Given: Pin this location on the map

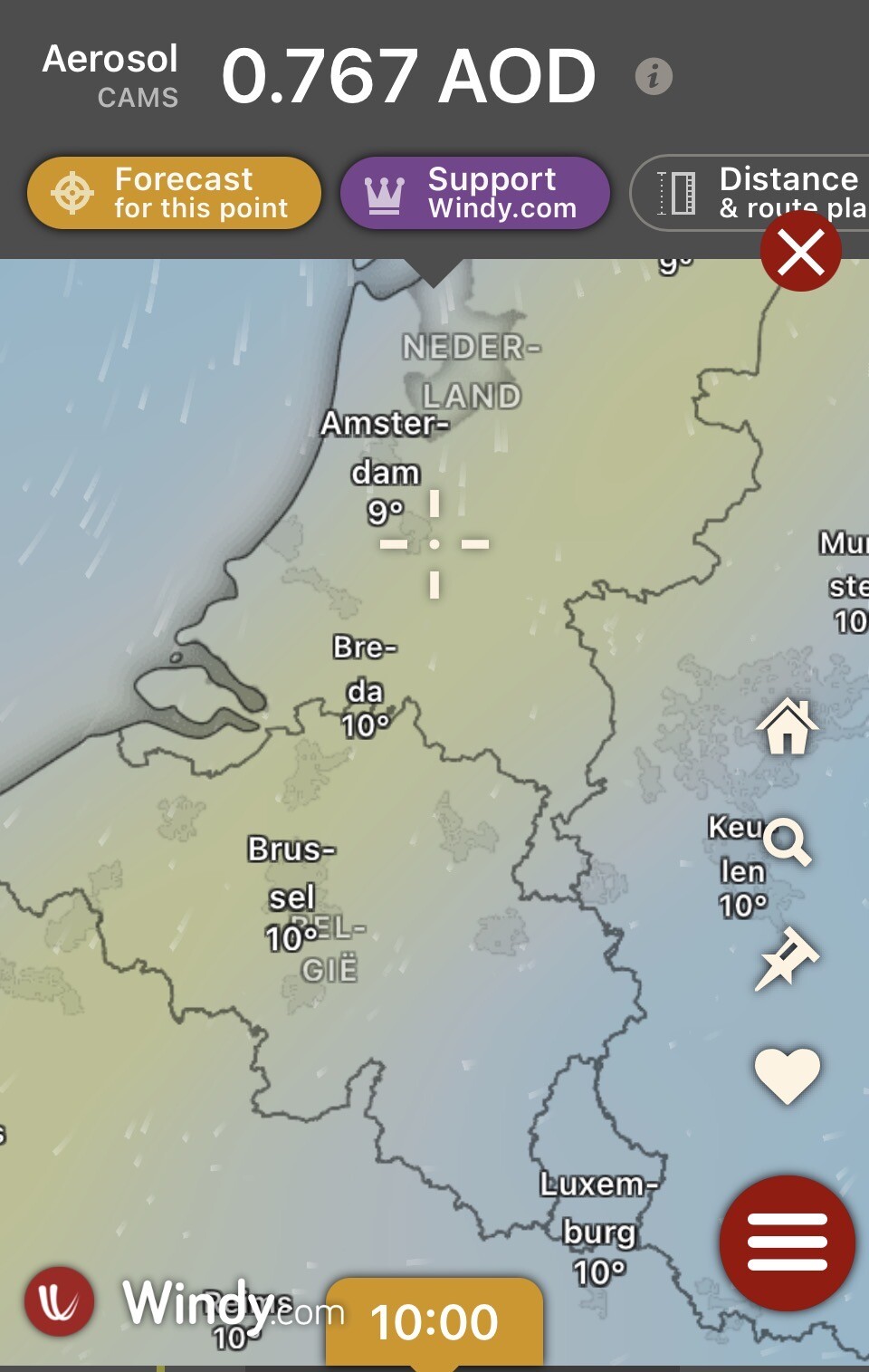Looking at the screenshot, I should point(787,957).
